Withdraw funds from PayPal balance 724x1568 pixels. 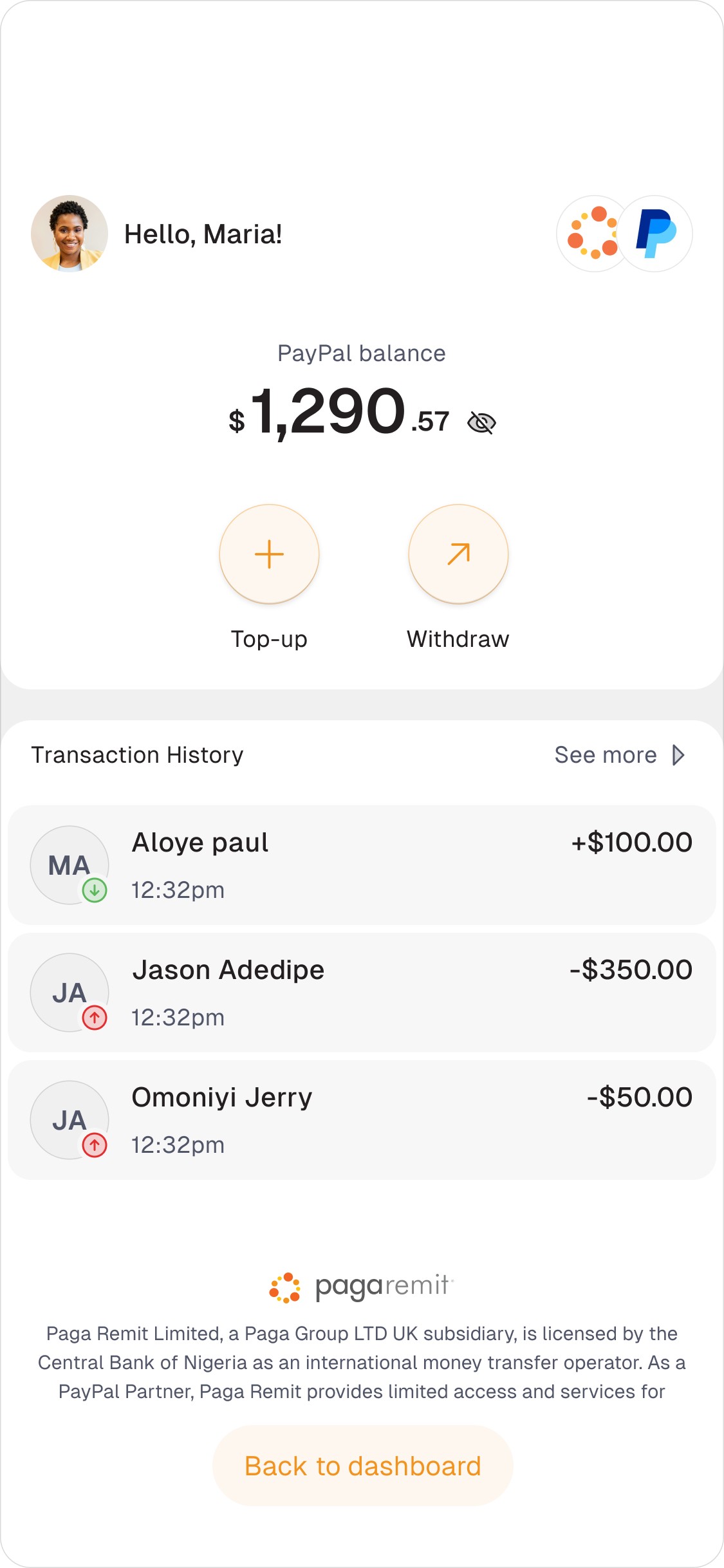458,554
